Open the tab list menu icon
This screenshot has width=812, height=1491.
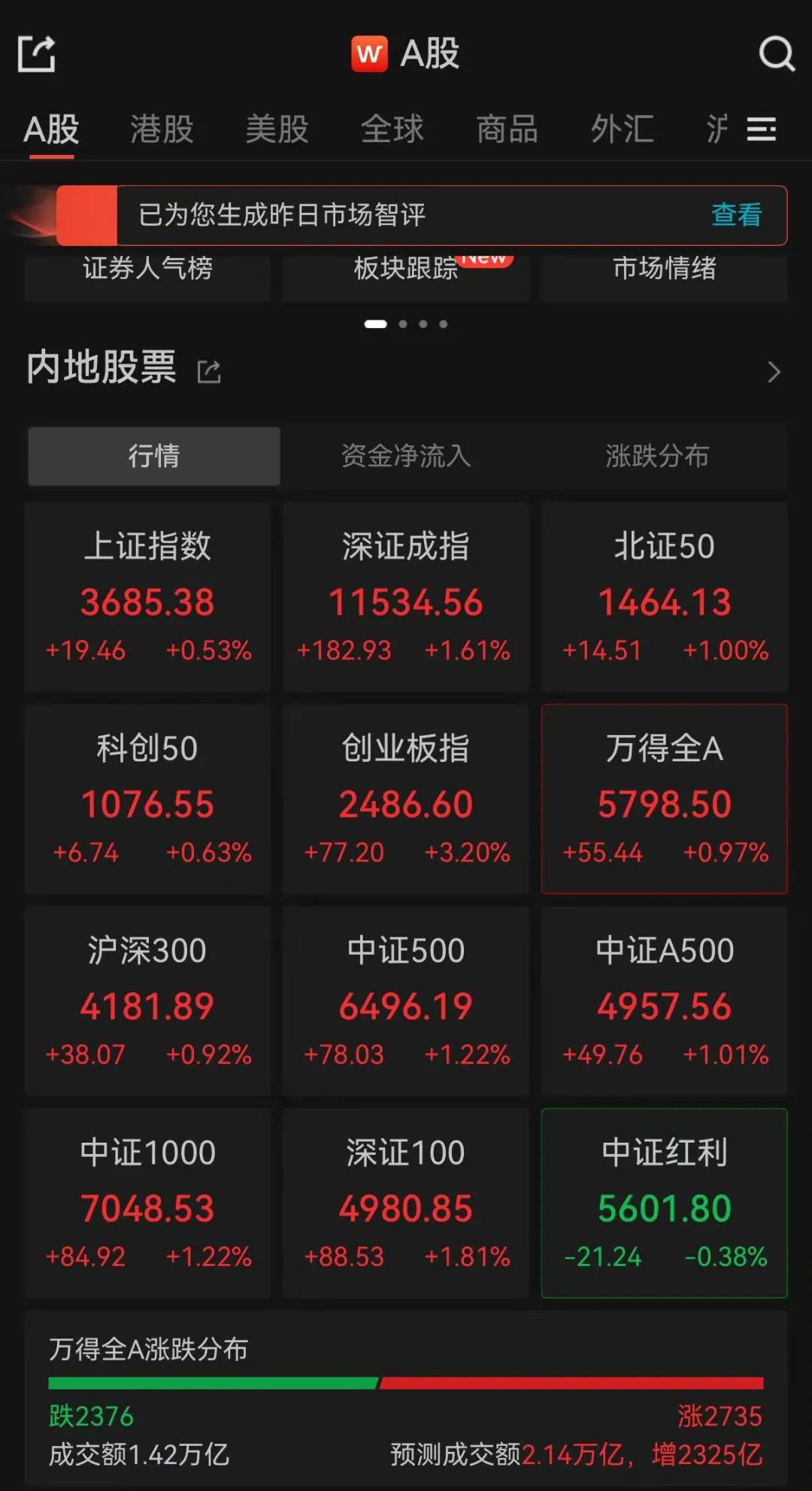tap(761, 129)
